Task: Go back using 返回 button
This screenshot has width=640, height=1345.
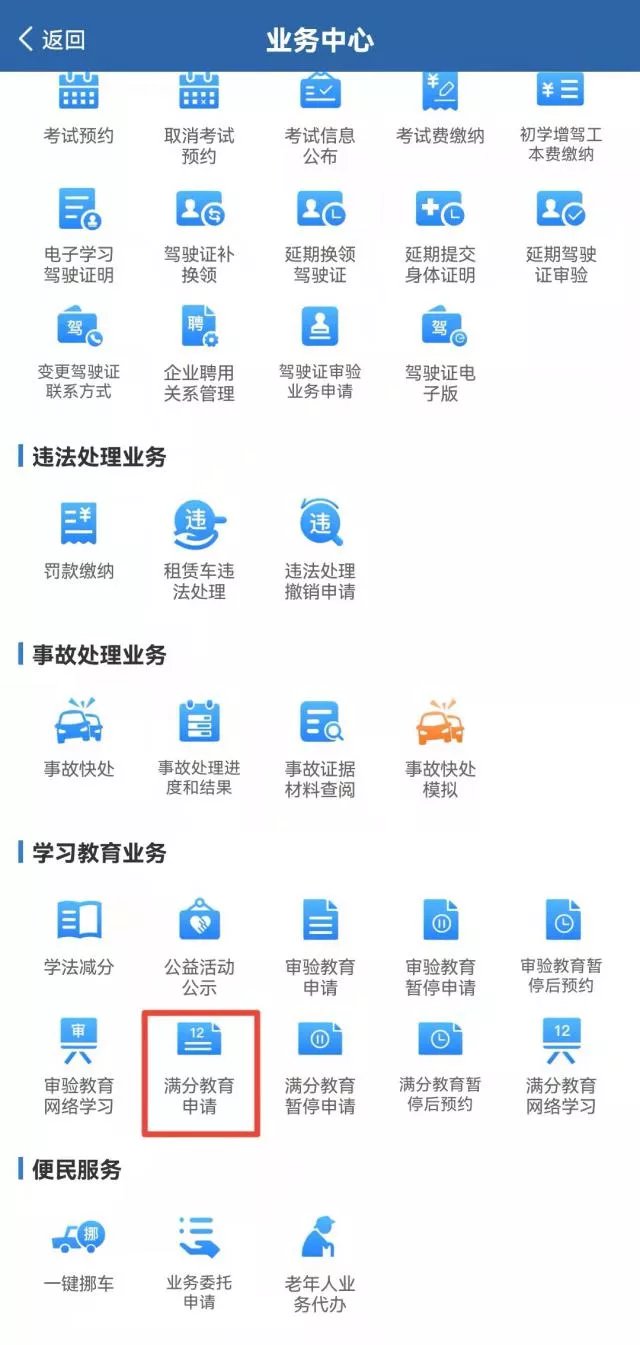Action: click(52, 39)
